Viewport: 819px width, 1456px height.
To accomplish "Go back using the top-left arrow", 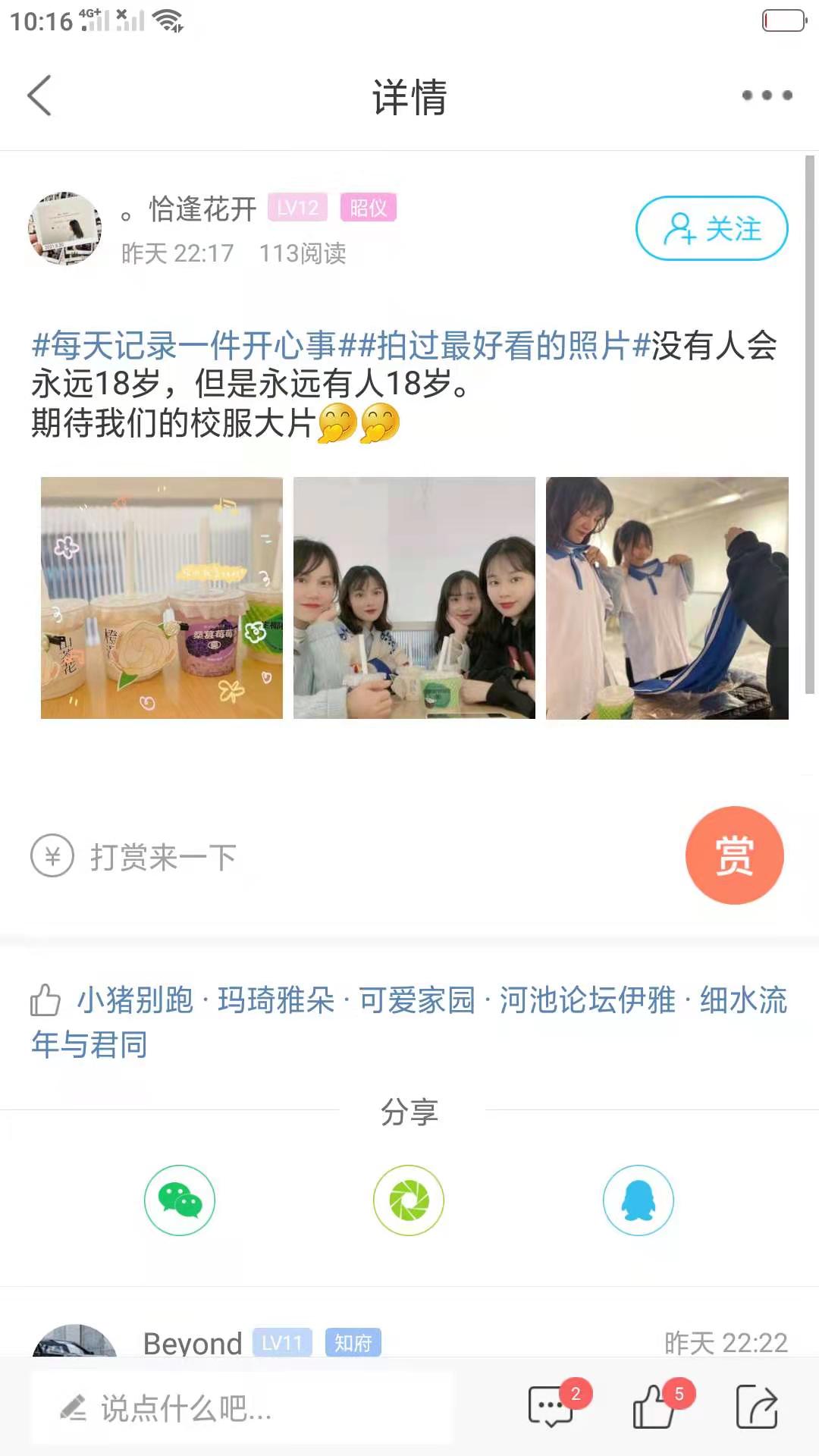I will [x=39, y=96].
